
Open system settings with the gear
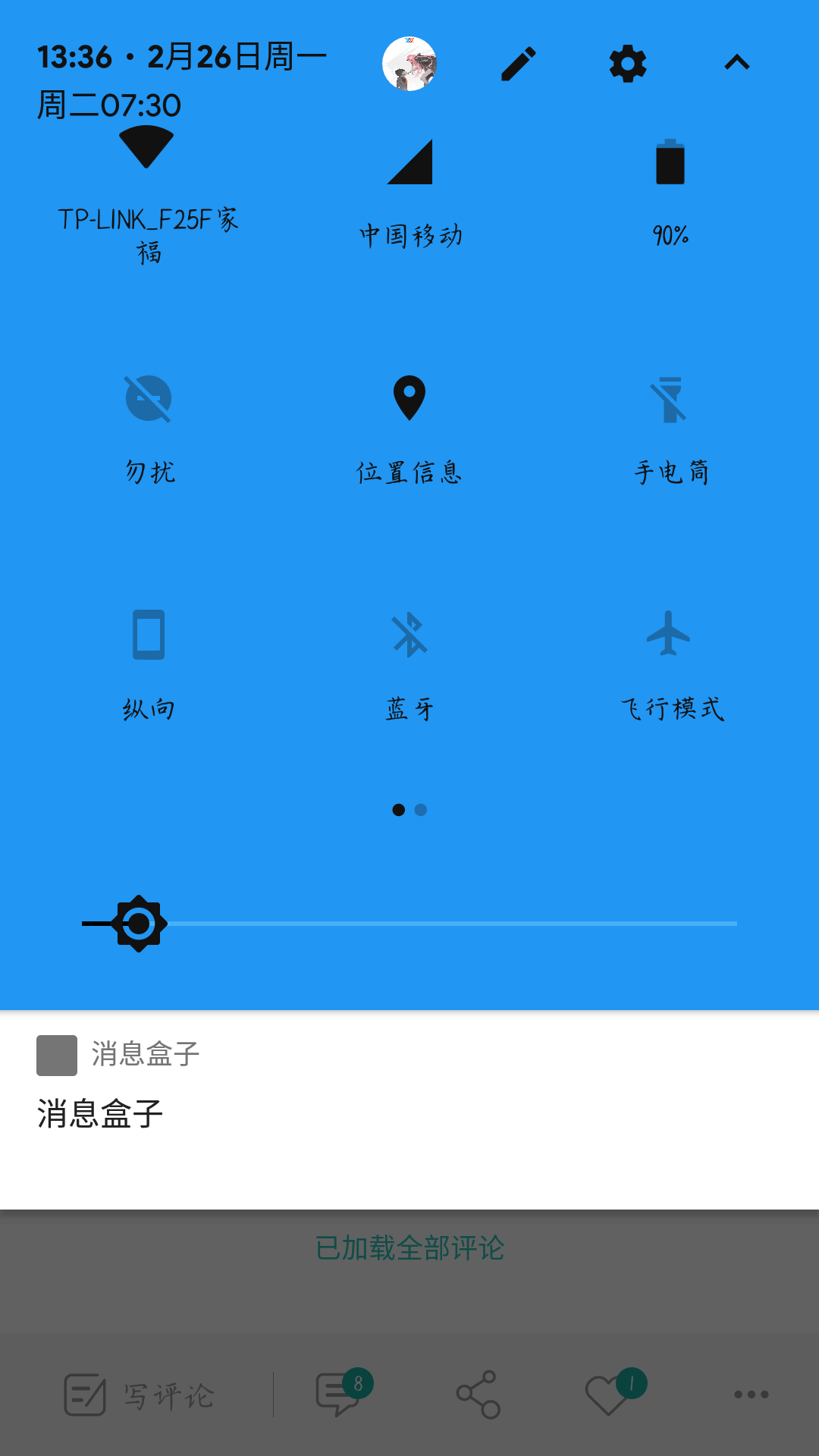pyautogui.click(x=627, y=64)
